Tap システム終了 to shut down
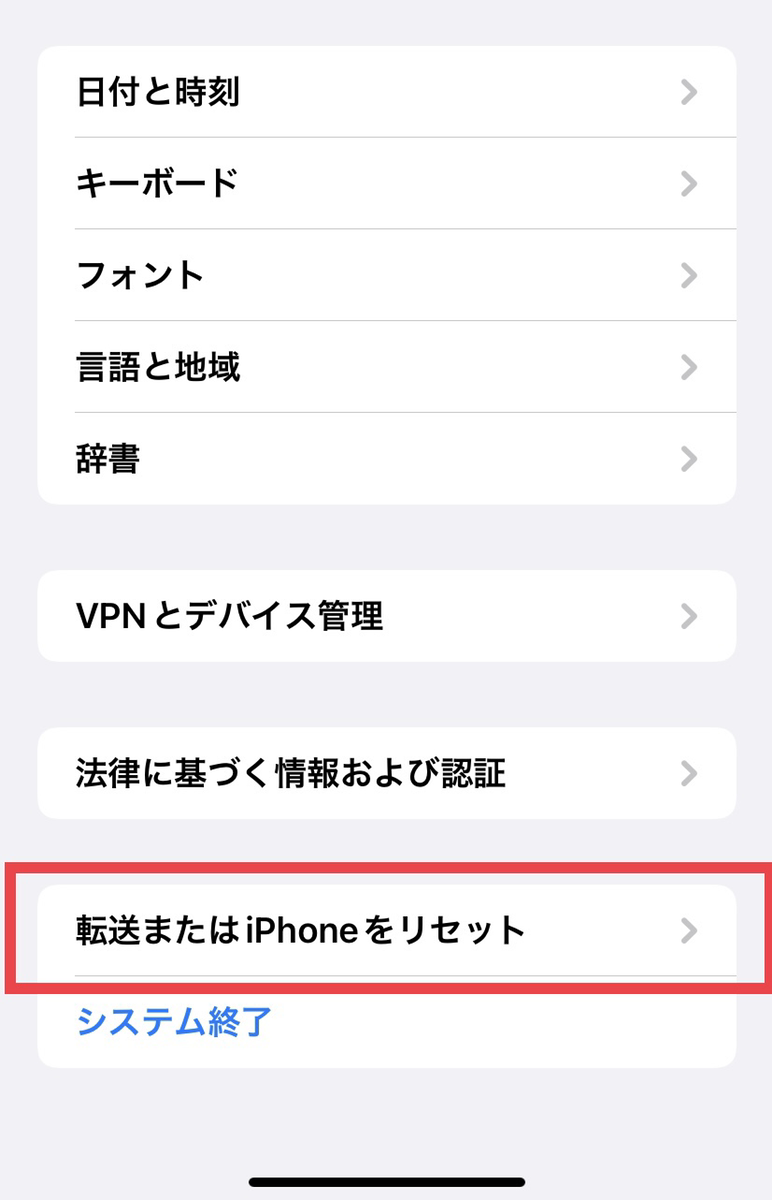The height and width of the screenshot is (1200, 772). pos(175,1022)
